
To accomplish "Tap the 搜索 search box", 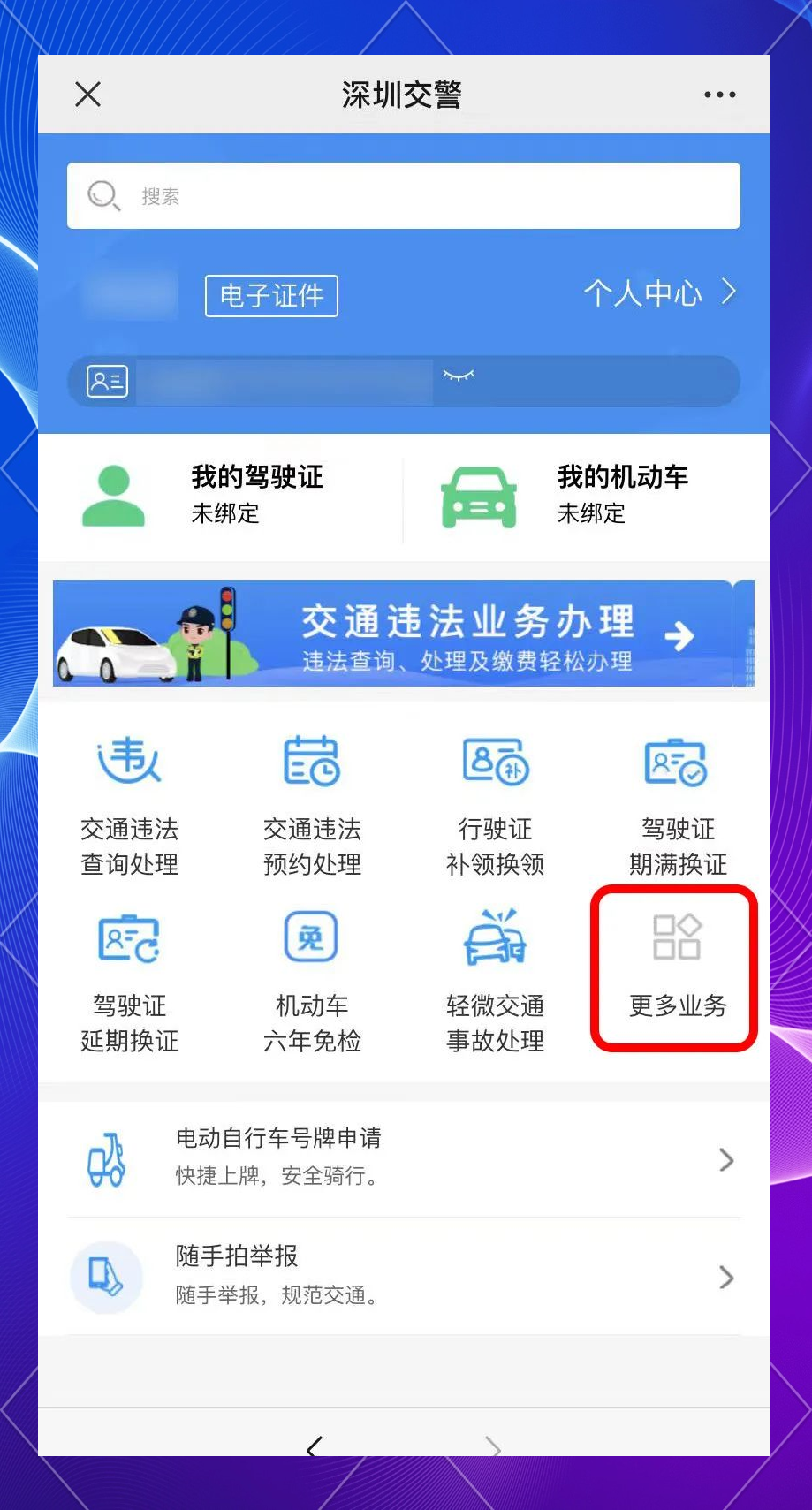I will 403,195.
